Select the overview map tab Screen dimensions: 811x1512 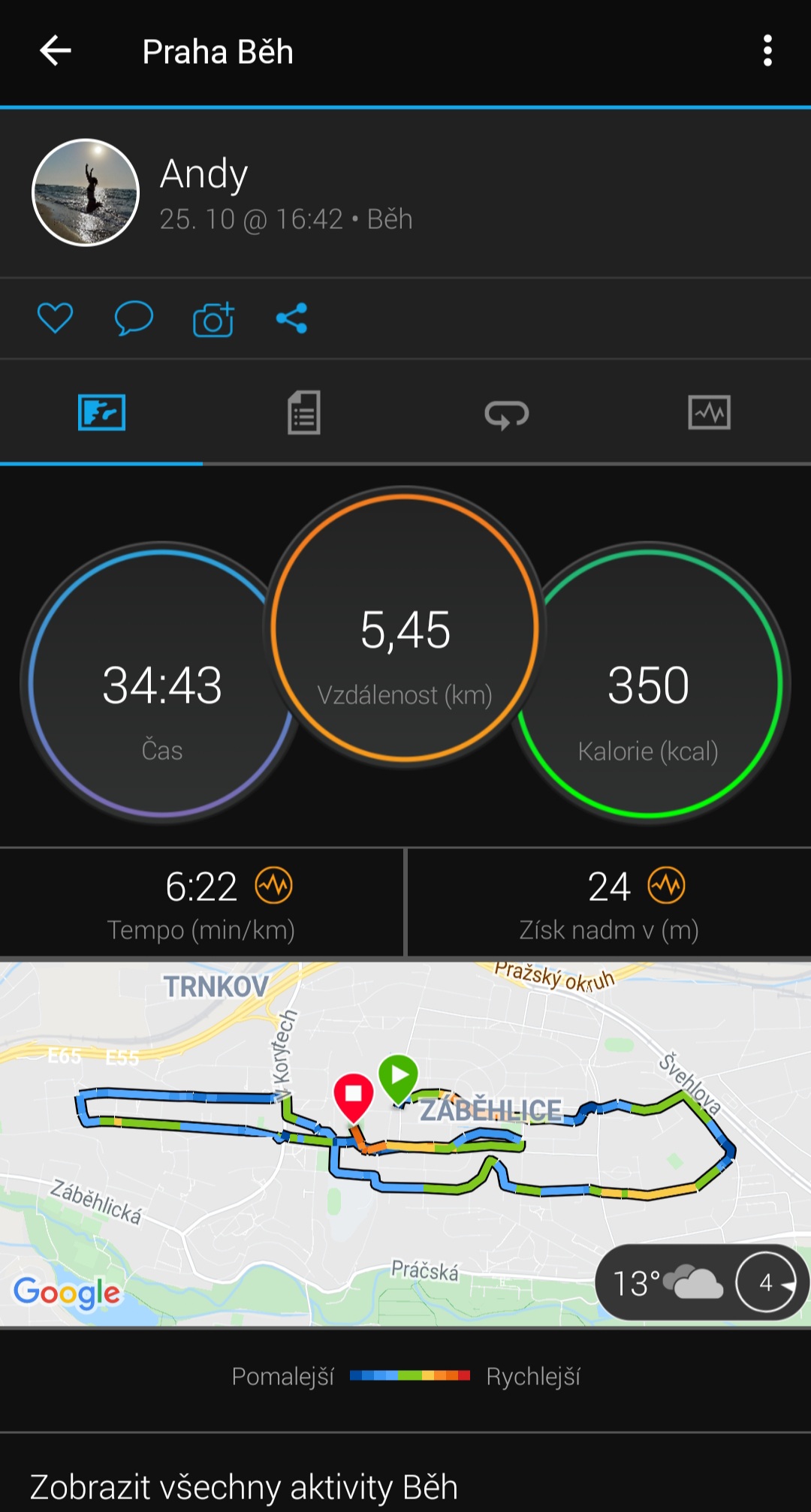point(101,412)
